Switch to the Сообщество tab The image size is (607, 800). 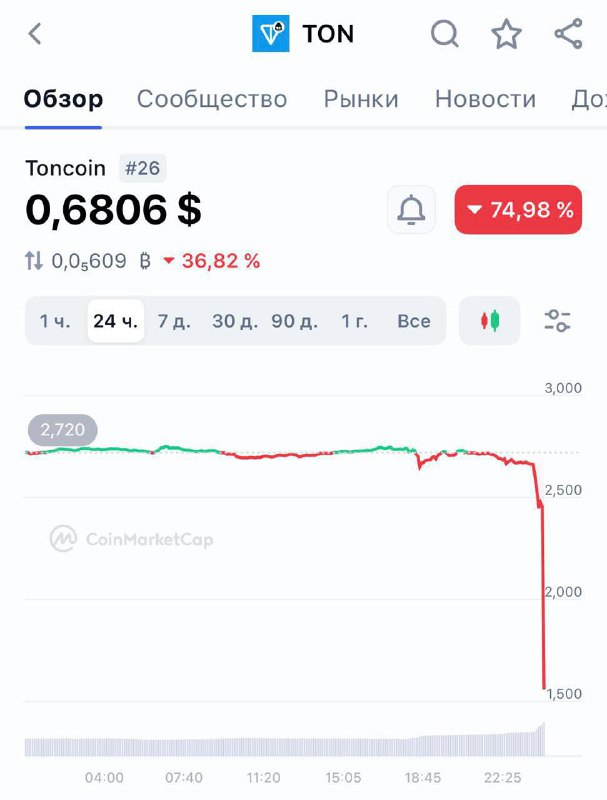pyautogui.click(x=212, y=99)
